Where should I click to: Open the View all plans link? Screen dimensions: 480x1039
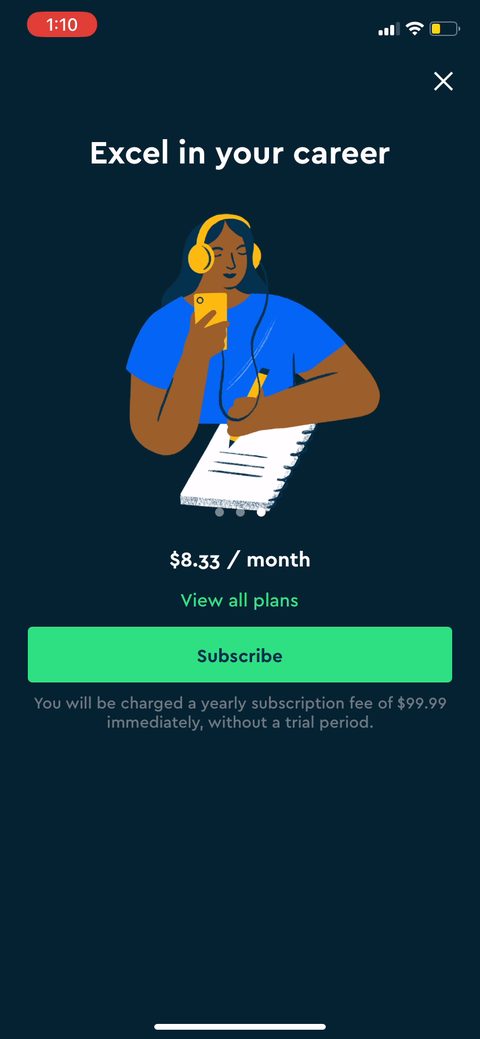coord(239,600)
